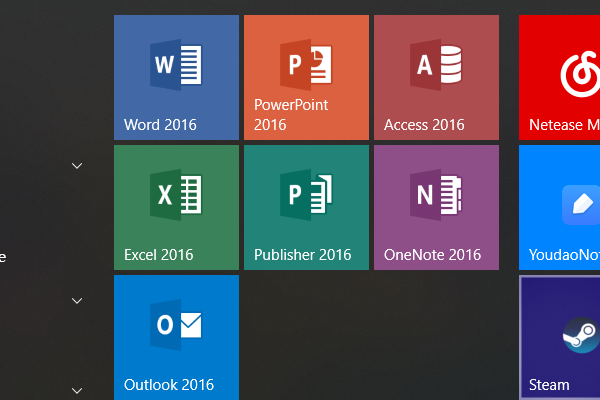Launch PowerPoint 2016
Image resolution: width=600 pixels, height=400 pixels.
point(306,77)
